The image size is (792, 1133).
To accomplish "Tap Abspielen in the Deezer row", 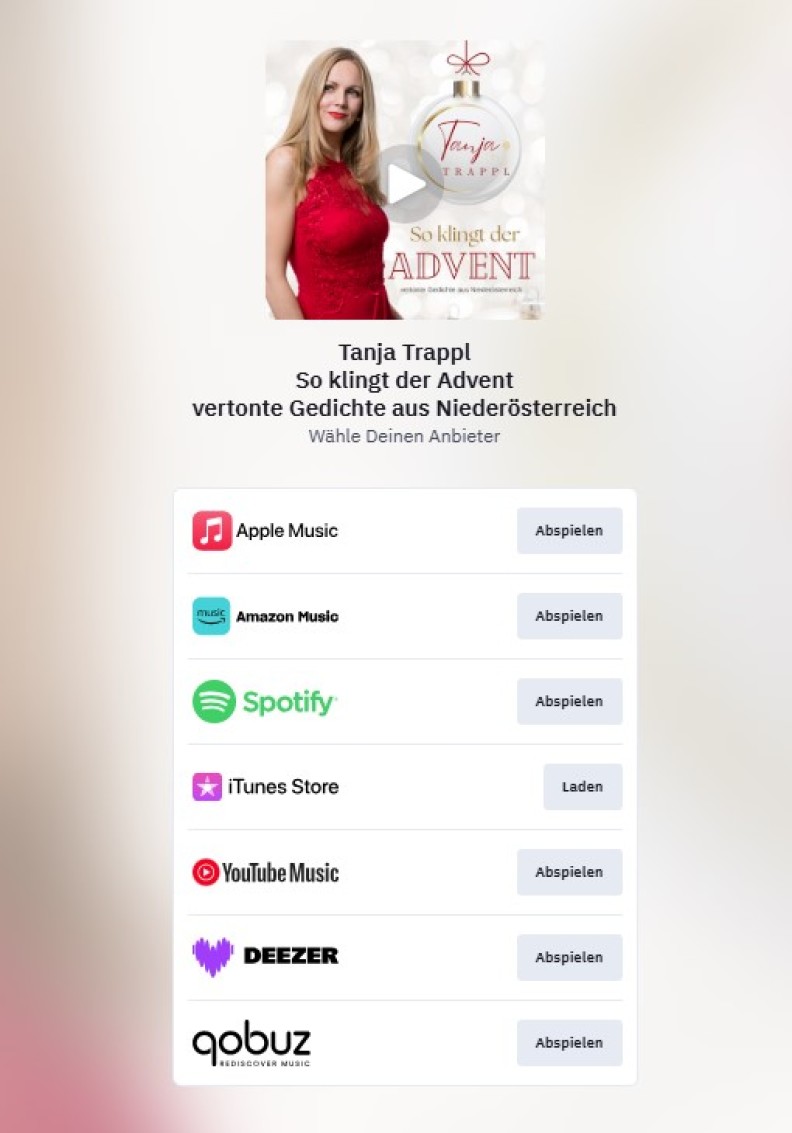I will coord(569,957).
